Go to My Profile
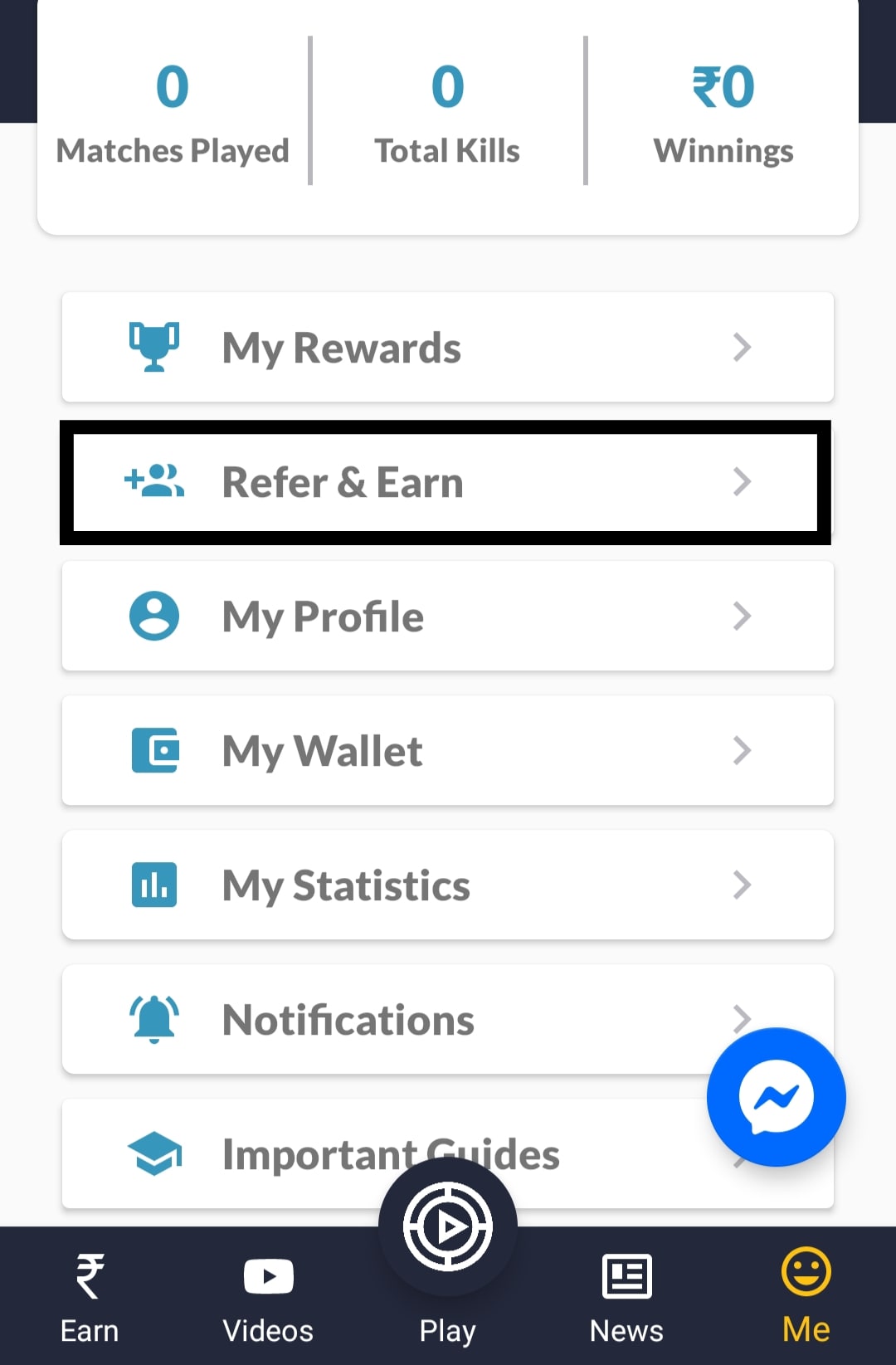The width and height of the screenshot is (896, 1365). pyautogui.click(x=448, y=617)
